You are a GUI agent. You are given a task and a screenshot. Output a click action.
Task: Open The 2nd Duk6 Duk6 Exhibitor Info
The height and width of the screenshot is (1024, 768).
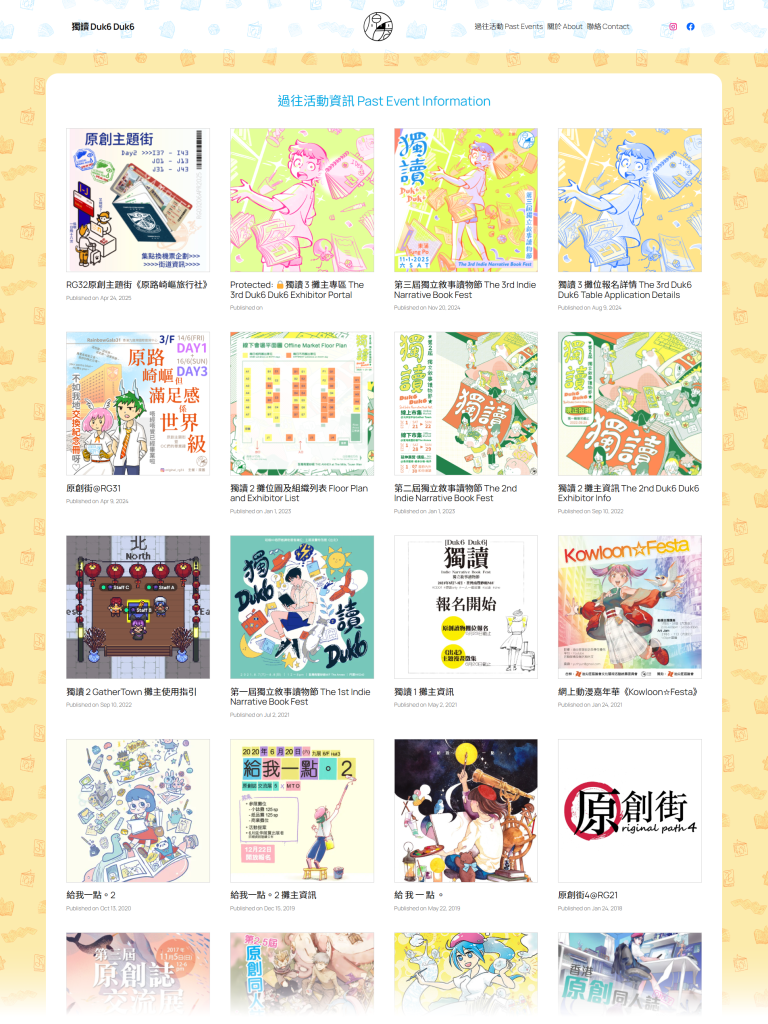(x=628, y=493)
